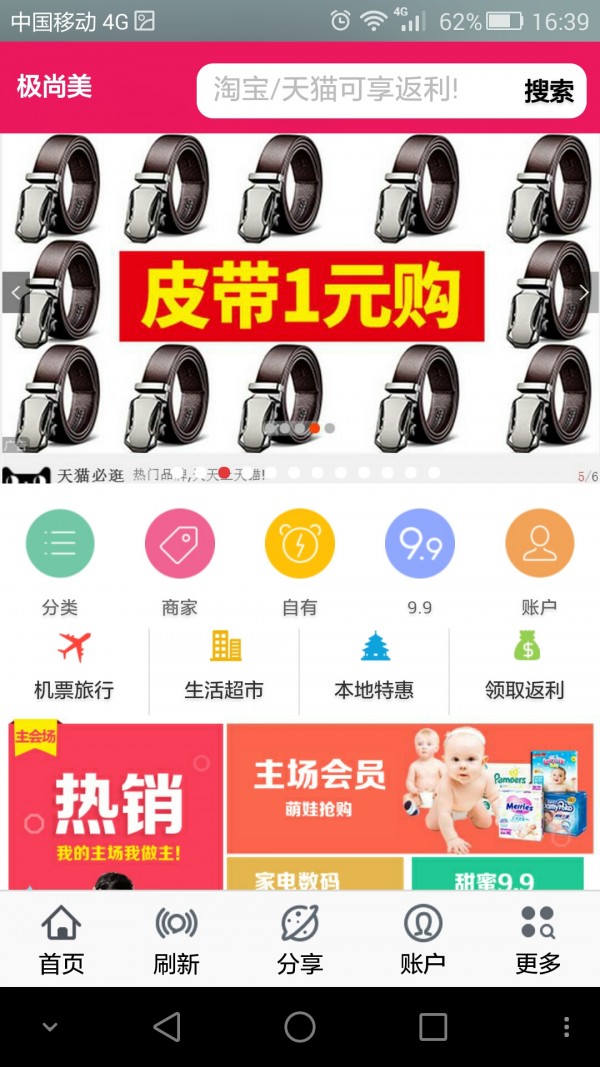Tap the 搜索 search button
600x1067 pixels.
(x=549, y=91)
